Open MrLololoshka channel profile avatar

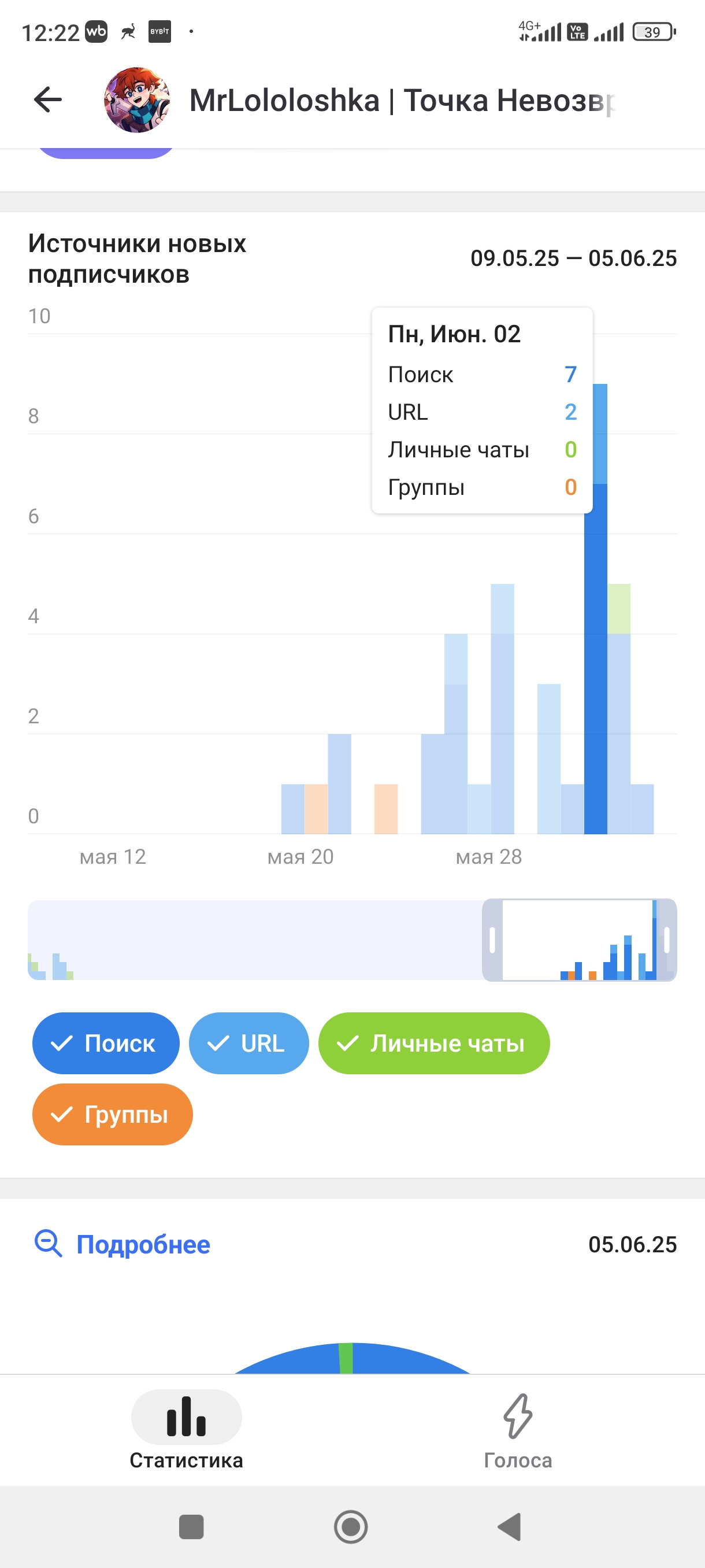pyautogui.click(x=137, y=100)
